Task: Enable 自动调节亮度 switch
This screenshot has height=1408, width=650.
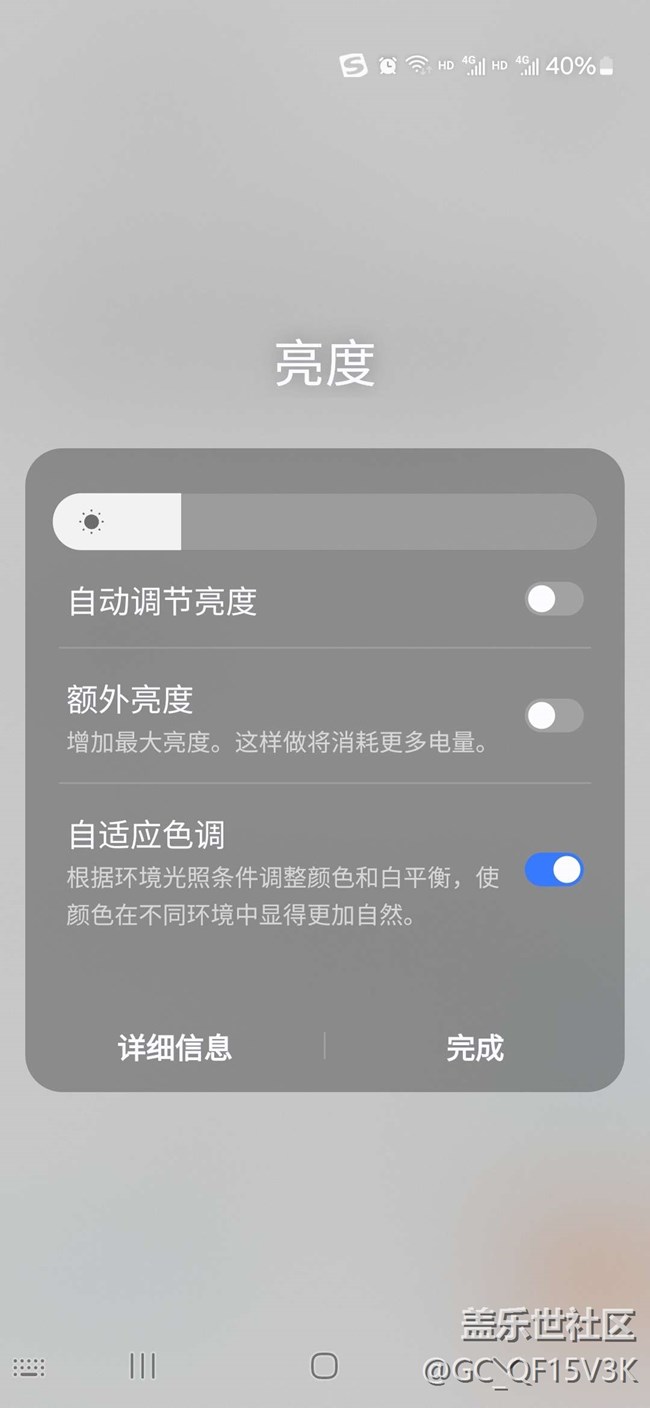Action: [x=554, y=599]
